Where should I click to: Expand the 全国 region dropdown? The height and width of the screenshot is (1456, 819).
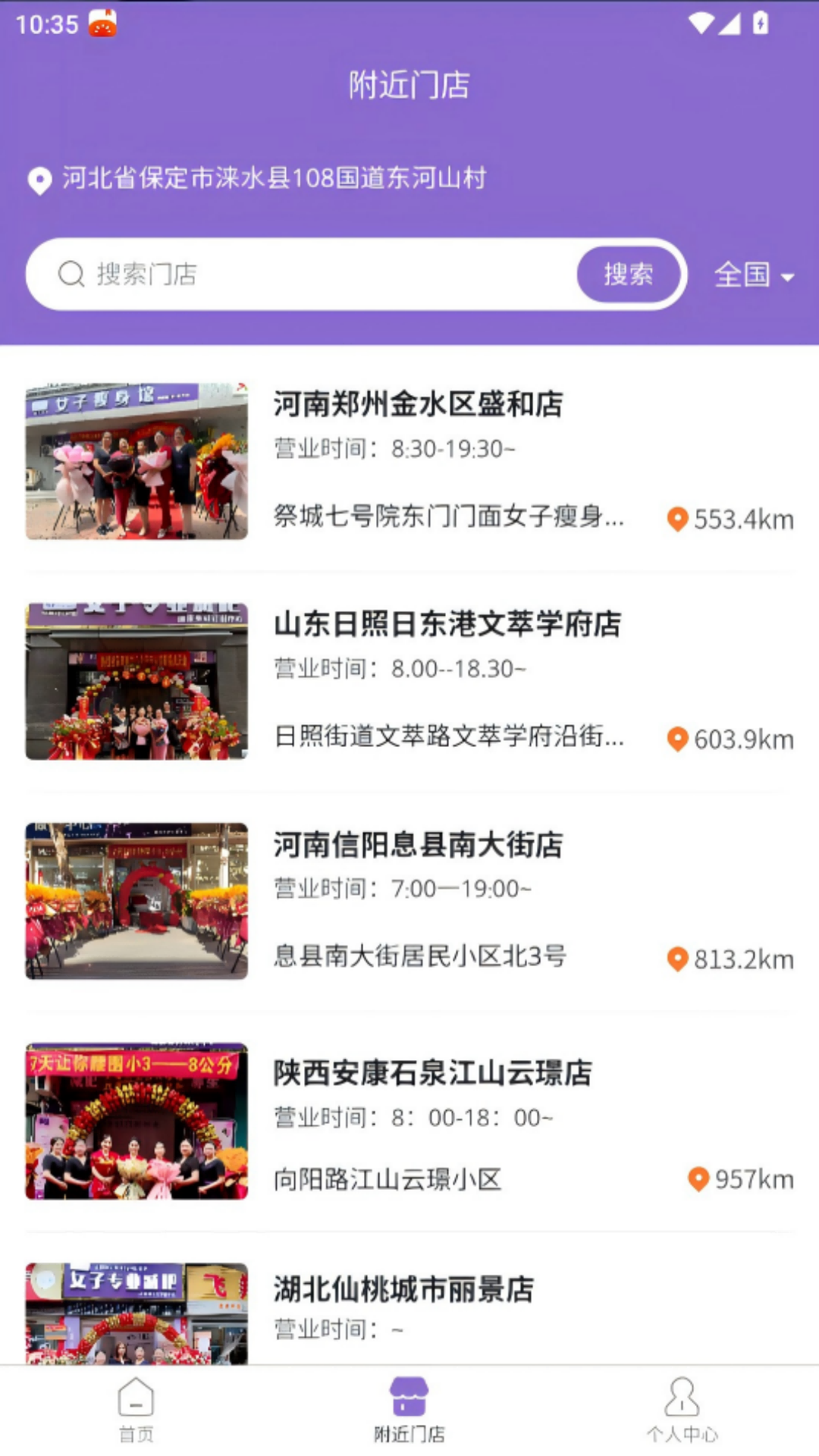click(754, 275)
